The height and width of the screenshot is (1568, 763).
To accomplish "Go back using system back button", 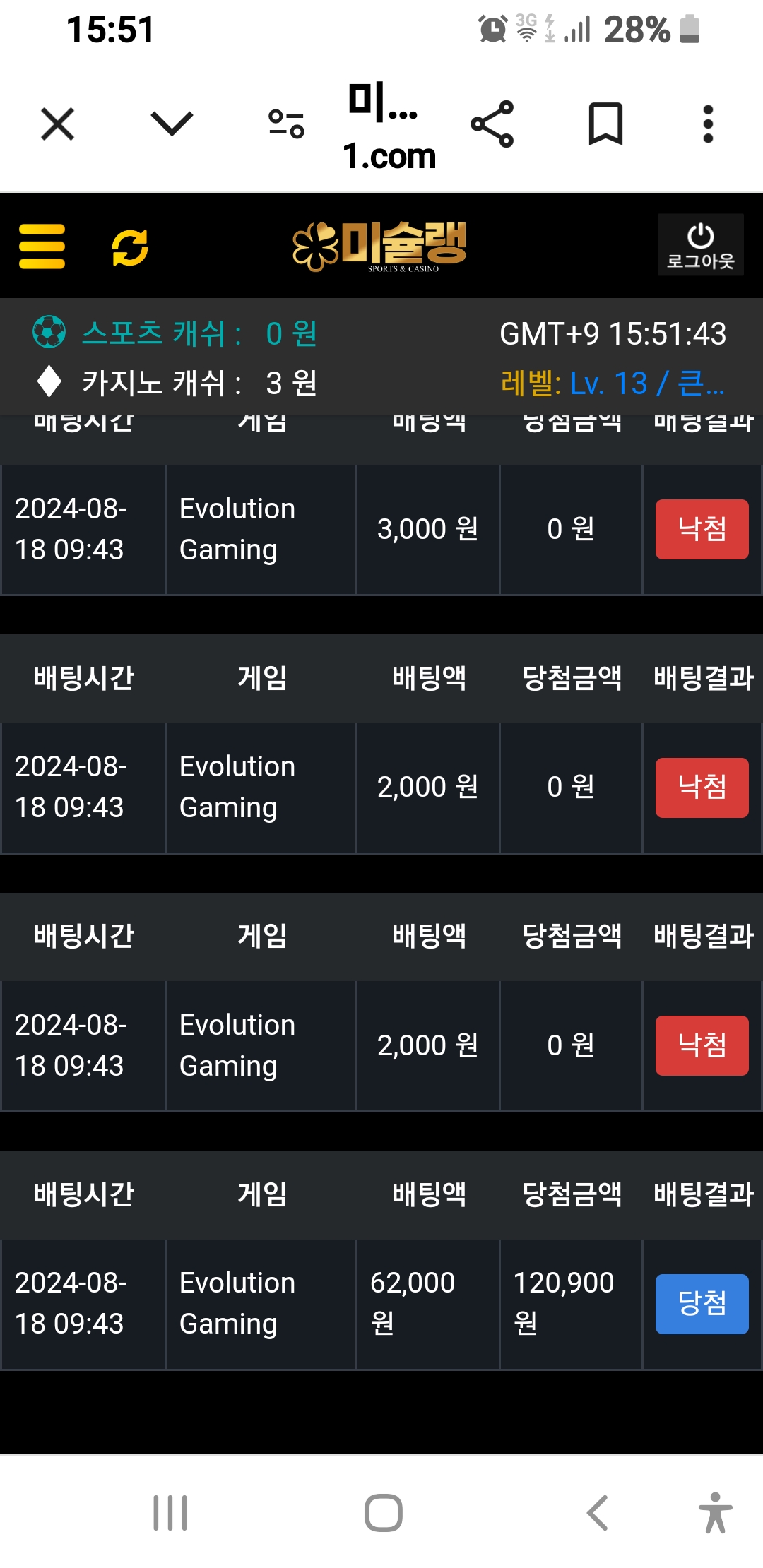I will point(598,1513).
